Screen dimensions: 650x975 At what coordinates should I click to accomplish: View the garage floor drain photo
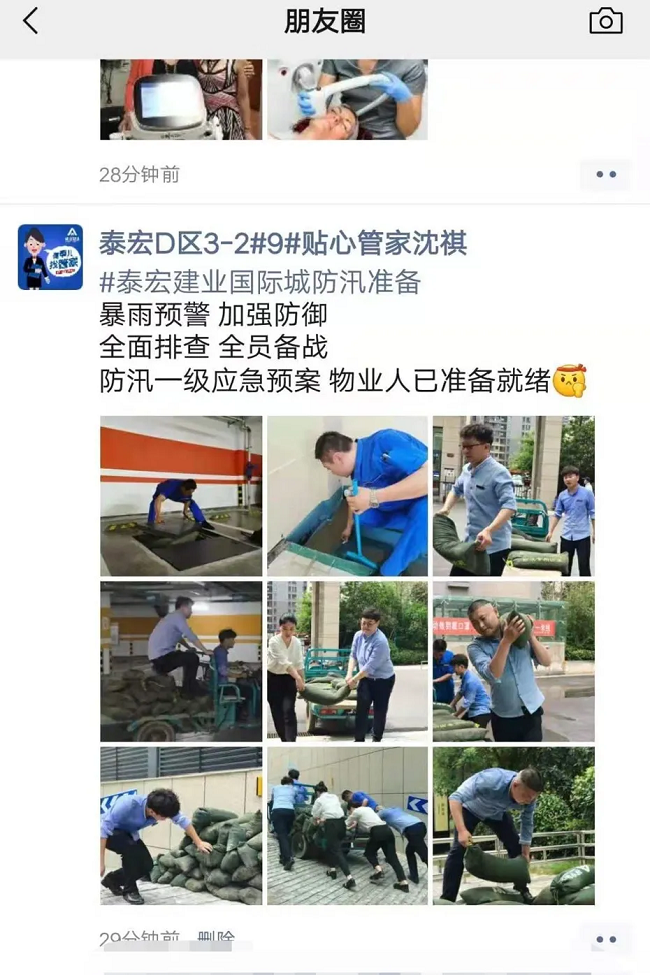click(x=181, y=496)
